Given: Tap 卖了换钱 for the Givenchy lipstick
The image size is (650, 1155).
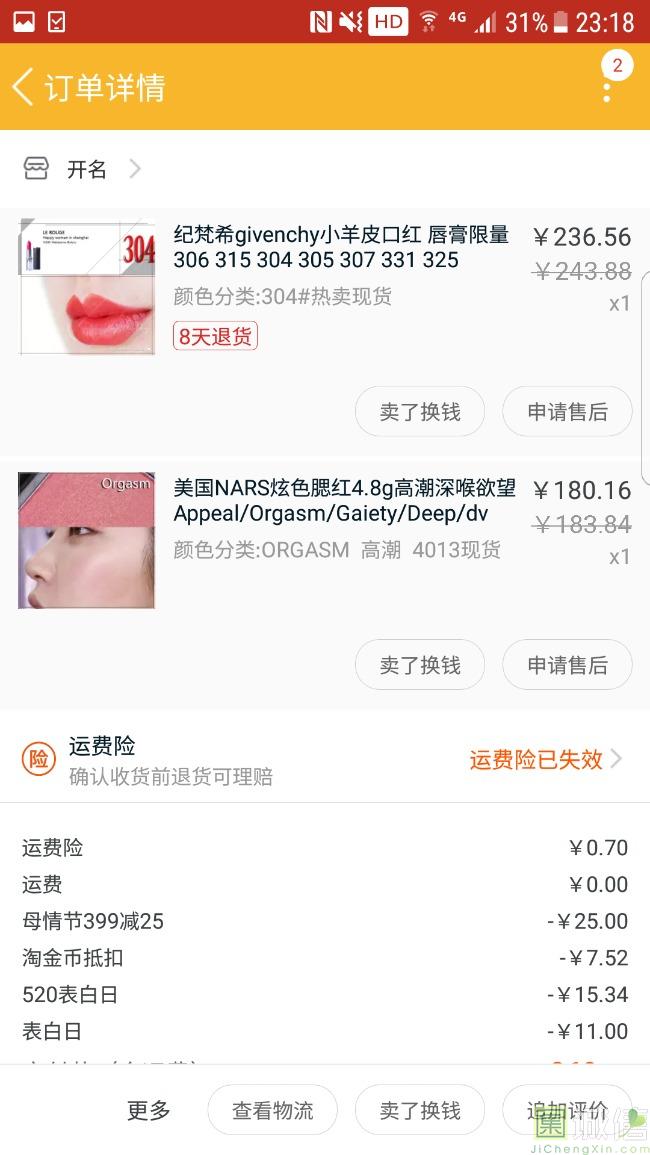Looking at the screenshot, I should pos(420,412).
